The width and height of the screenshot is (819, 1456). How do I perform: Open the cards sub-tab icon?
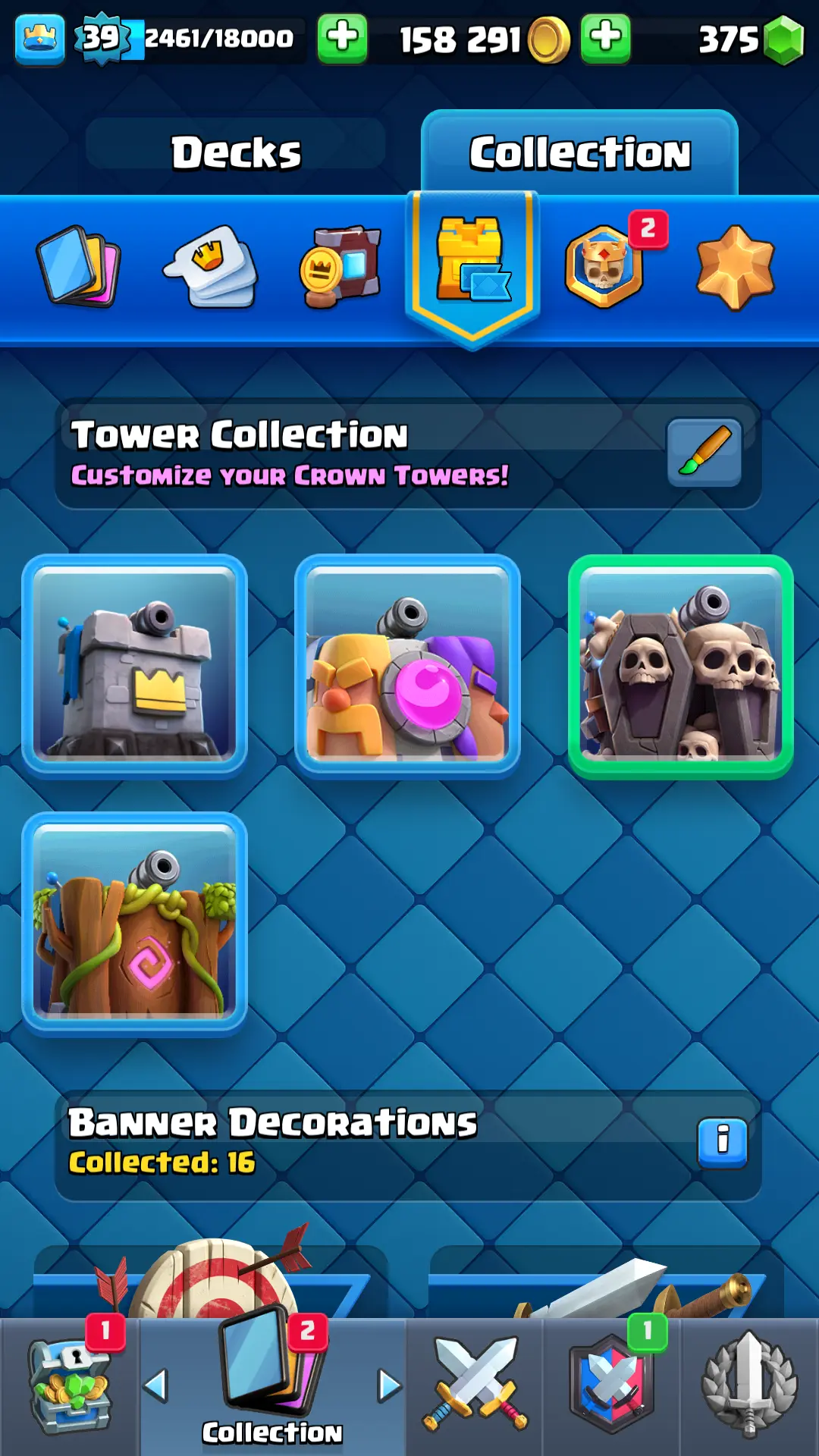(78, 267)
